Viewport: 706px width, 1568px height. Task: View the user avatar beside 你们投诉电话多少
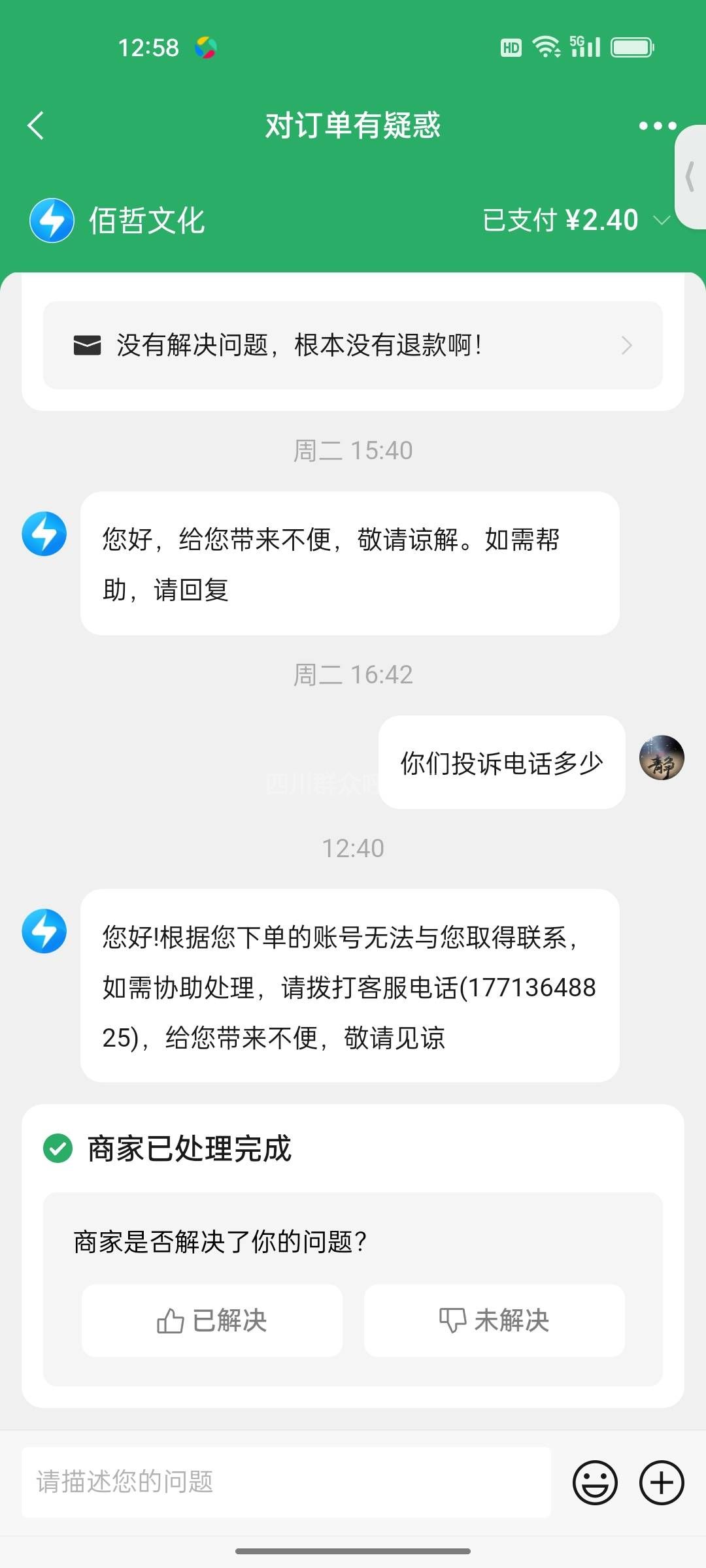click(662, 758)
